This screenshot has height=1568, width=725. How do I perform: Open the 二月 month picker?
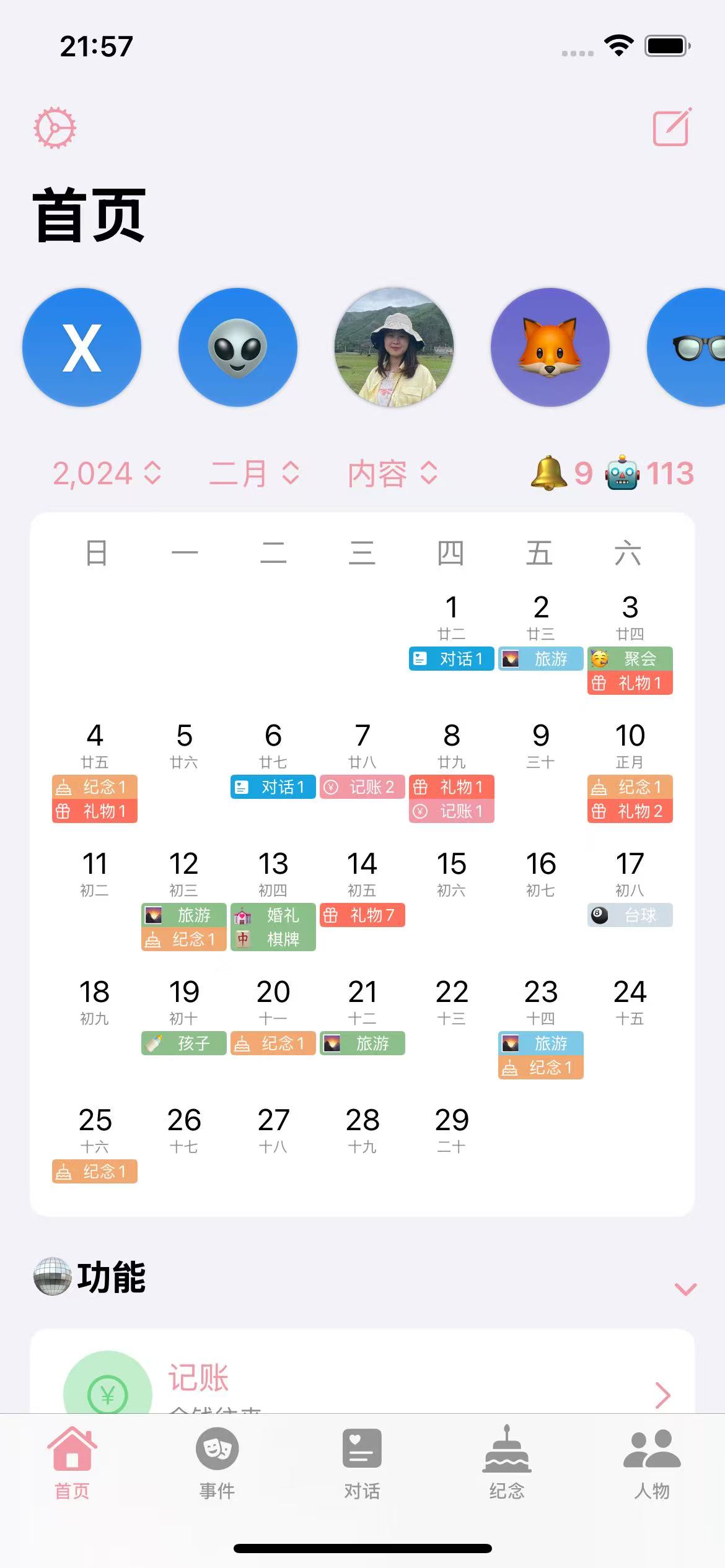[255, 474]
